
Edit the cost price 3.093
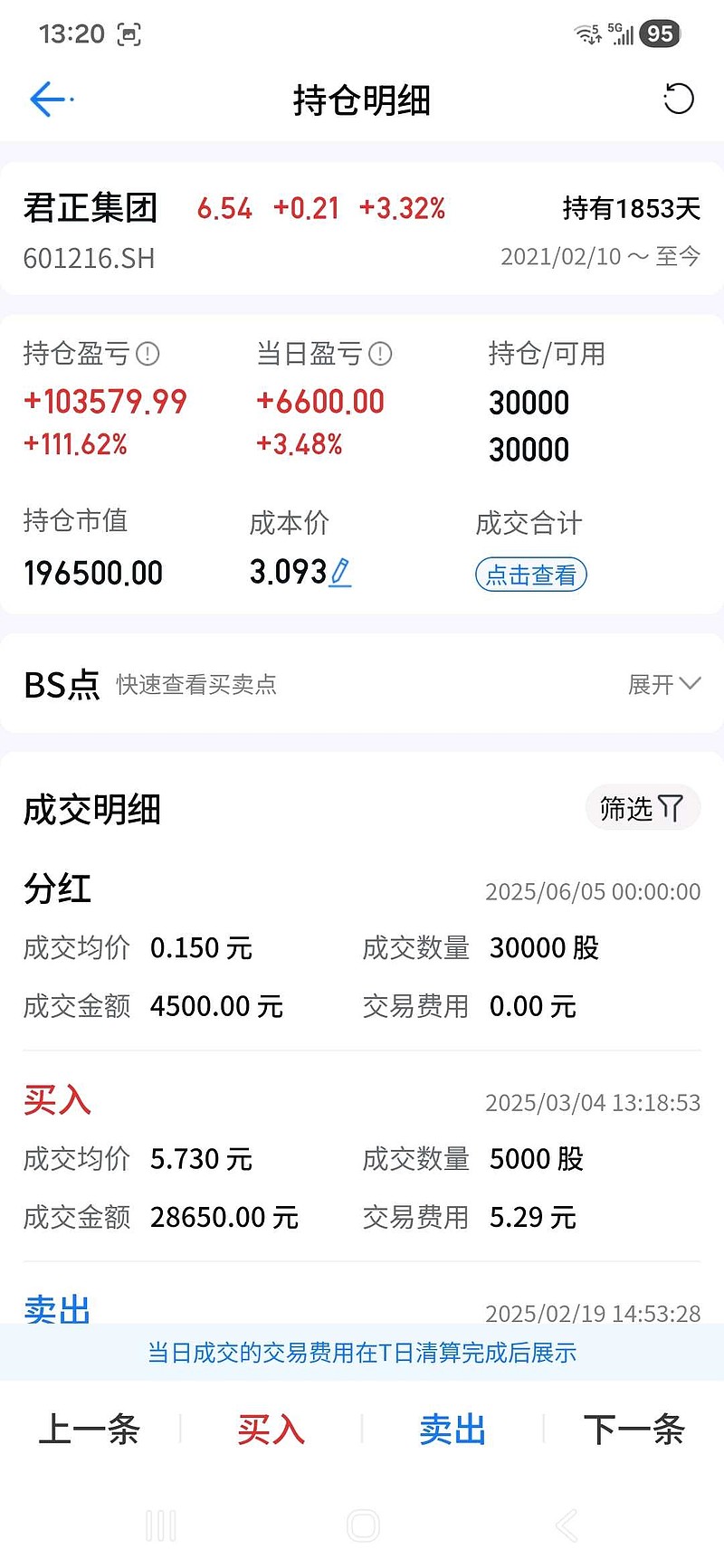coord(340,573)
